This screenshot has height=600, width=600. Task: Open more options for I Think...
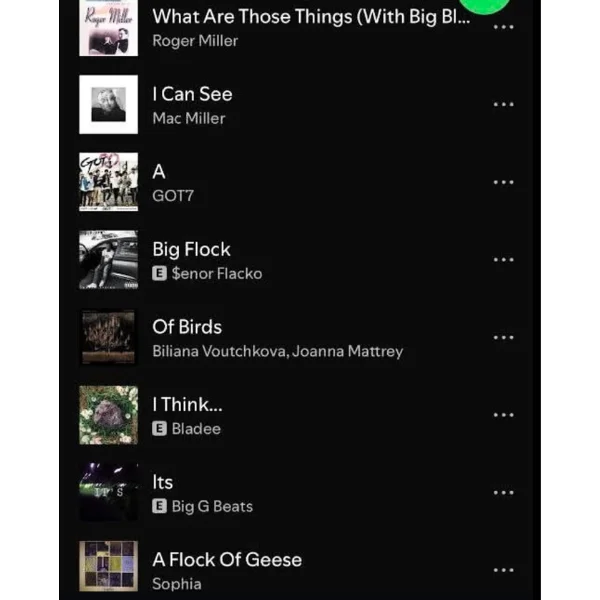(x=504, y=415)
